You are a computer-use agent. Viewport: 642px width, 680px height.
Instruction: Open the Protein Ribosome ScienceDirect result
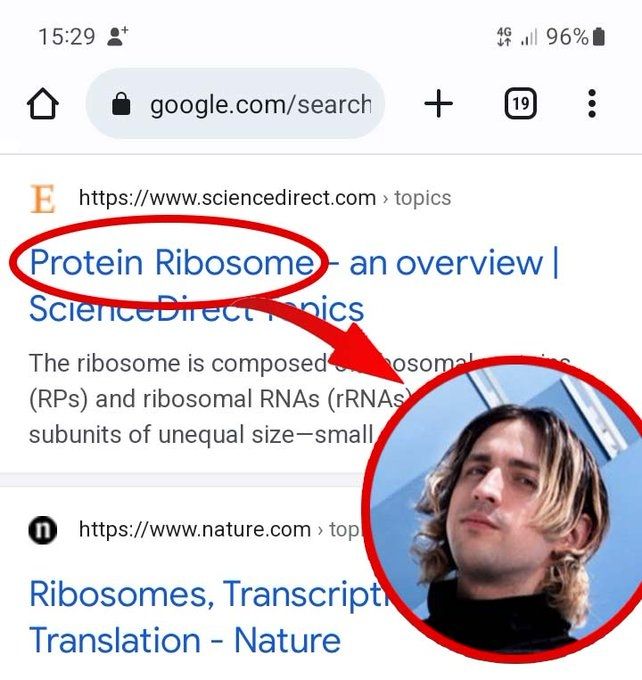click(294, 285)
